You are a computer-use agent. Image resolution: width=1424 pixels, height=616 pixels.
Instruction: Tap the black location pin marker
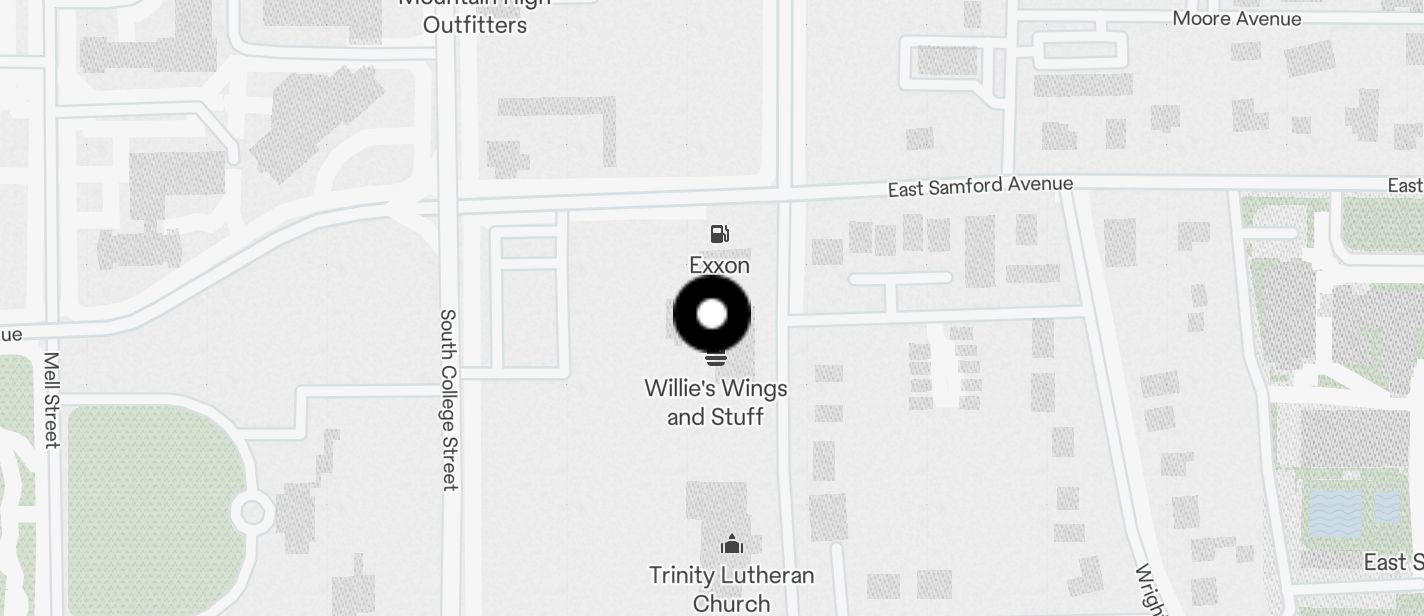pyautogui.click(x=712, y=314)
